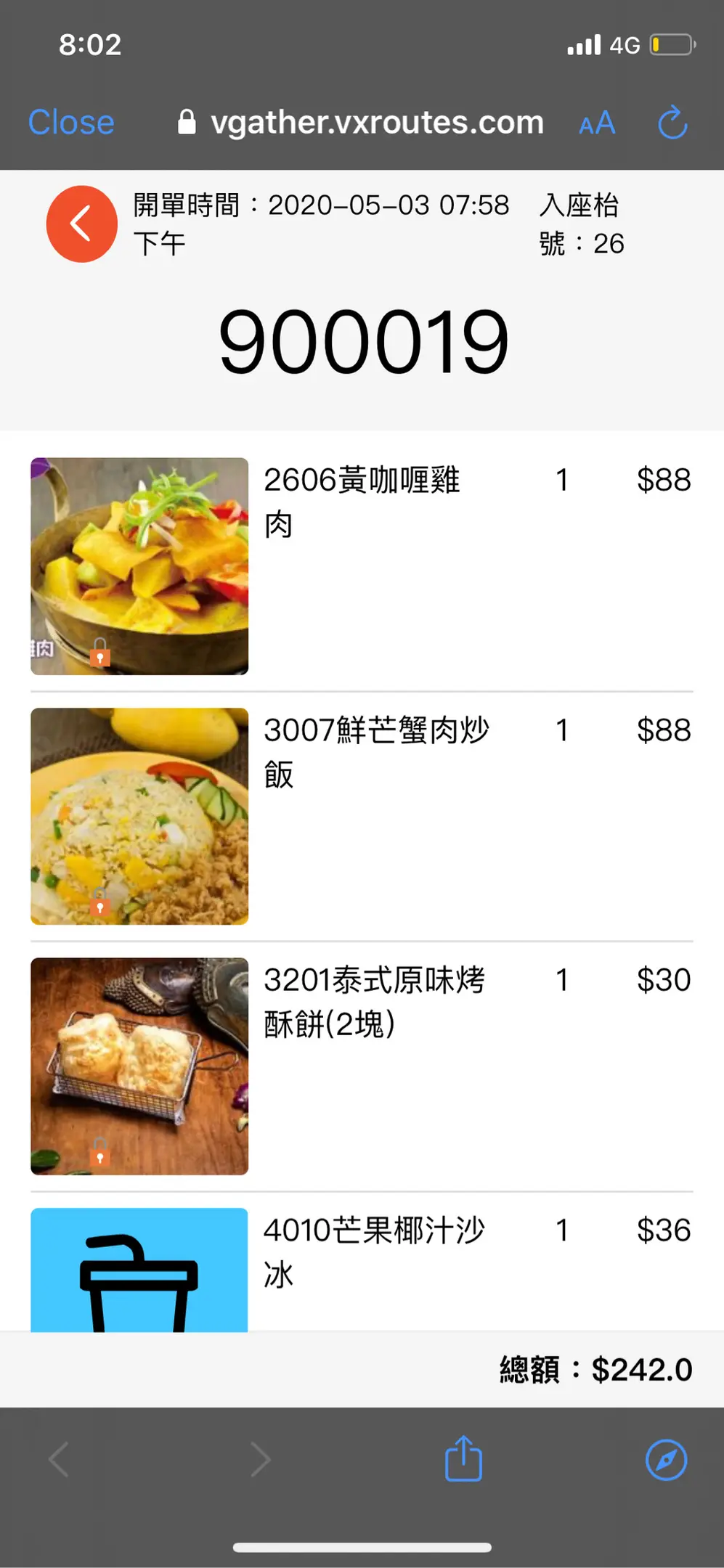This screenshot has height=1568, width=724.
Task: Go back with the orange arrow button
Action: tap(81, 224)
